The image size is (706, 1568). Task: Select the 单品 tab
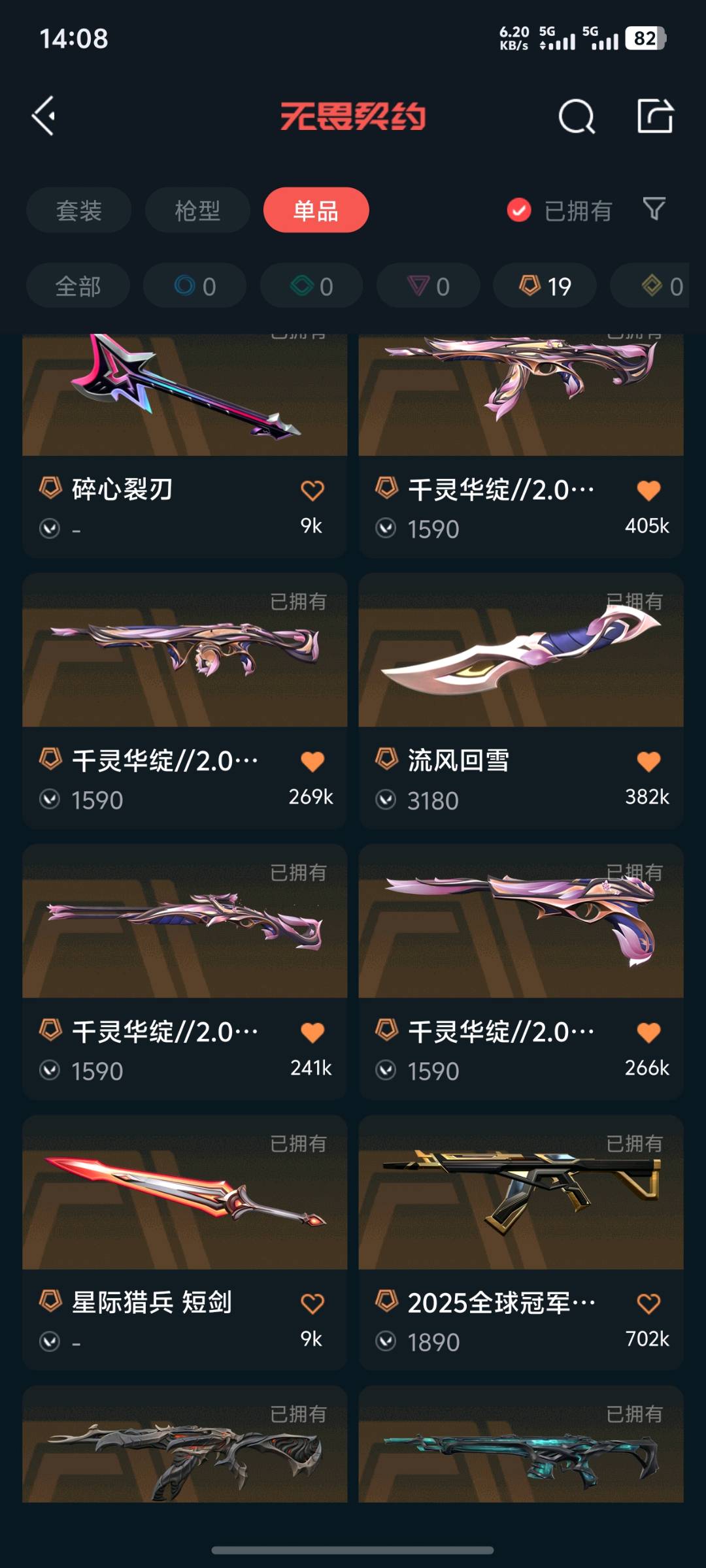(316, 210)
